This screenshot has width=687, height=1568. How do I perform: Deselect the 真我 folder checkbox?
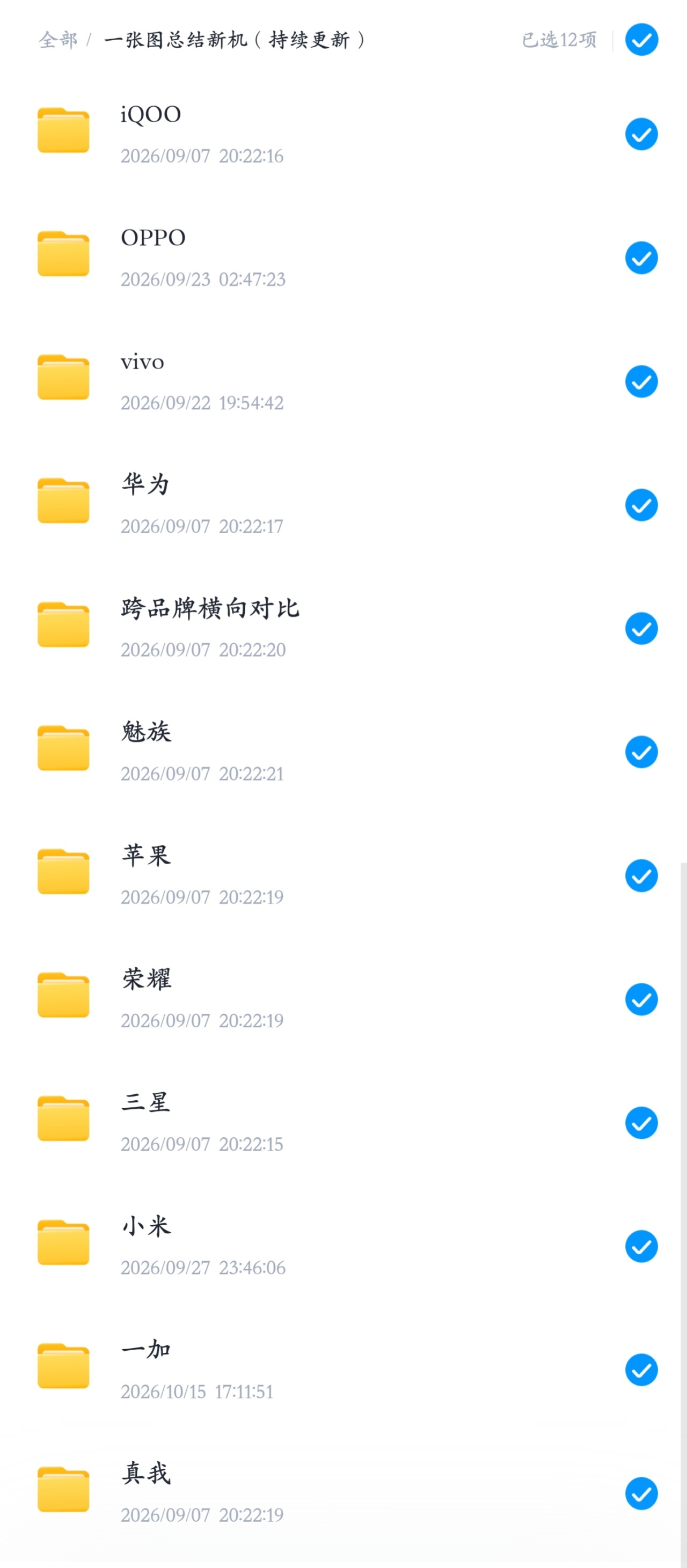(x=641, y=1493)
